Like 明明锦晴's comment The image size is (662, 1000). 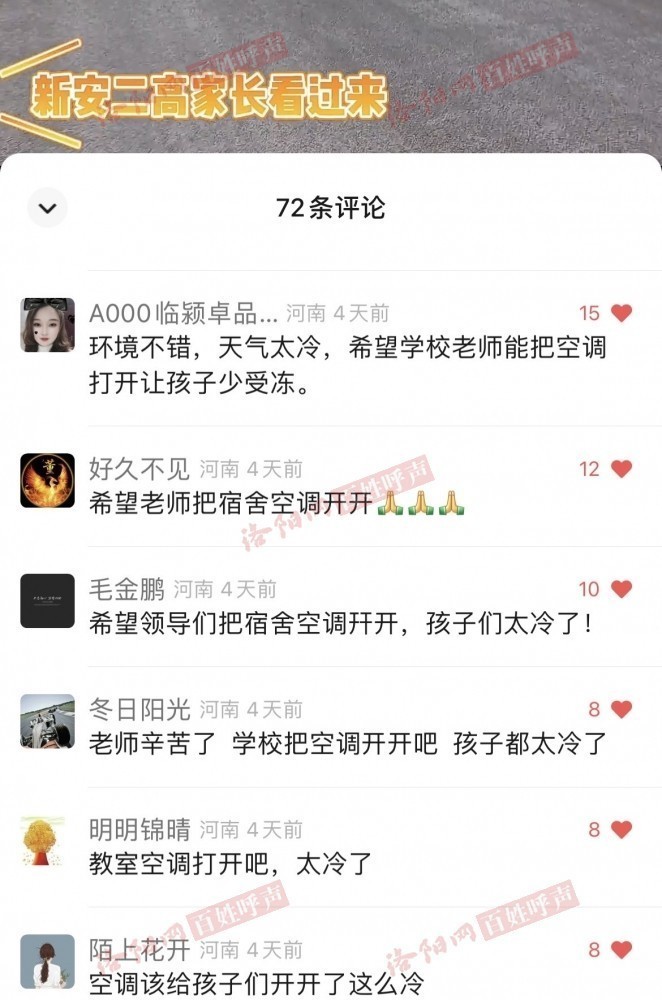(x=621, y=829)
